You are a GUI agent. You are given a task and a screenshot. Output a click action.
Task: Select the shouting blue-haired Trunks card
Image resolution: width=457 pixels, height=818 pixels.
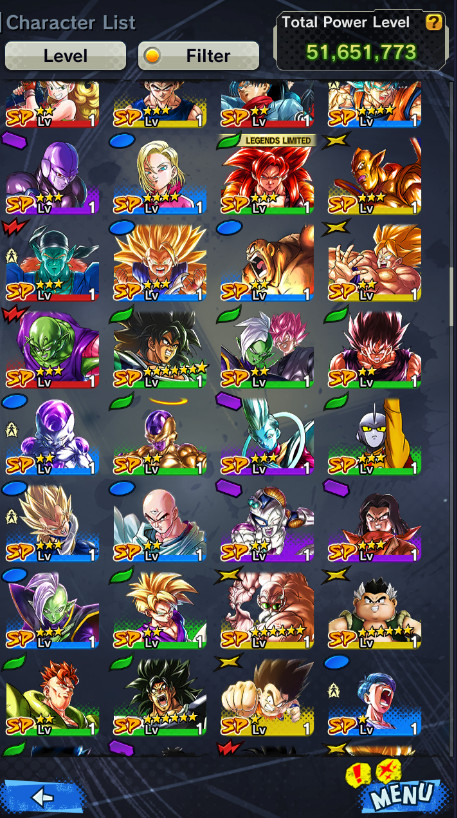[x=374, y=697]
